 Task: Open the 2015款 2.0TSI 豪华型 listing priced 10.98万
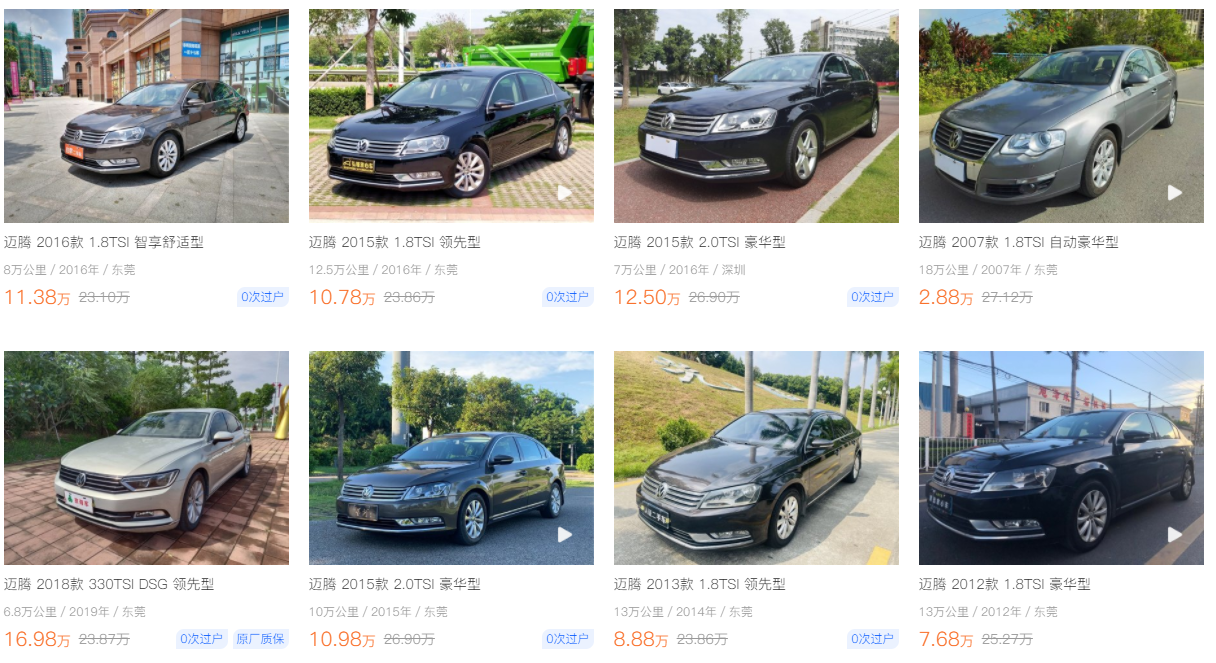tap(395, 584)
